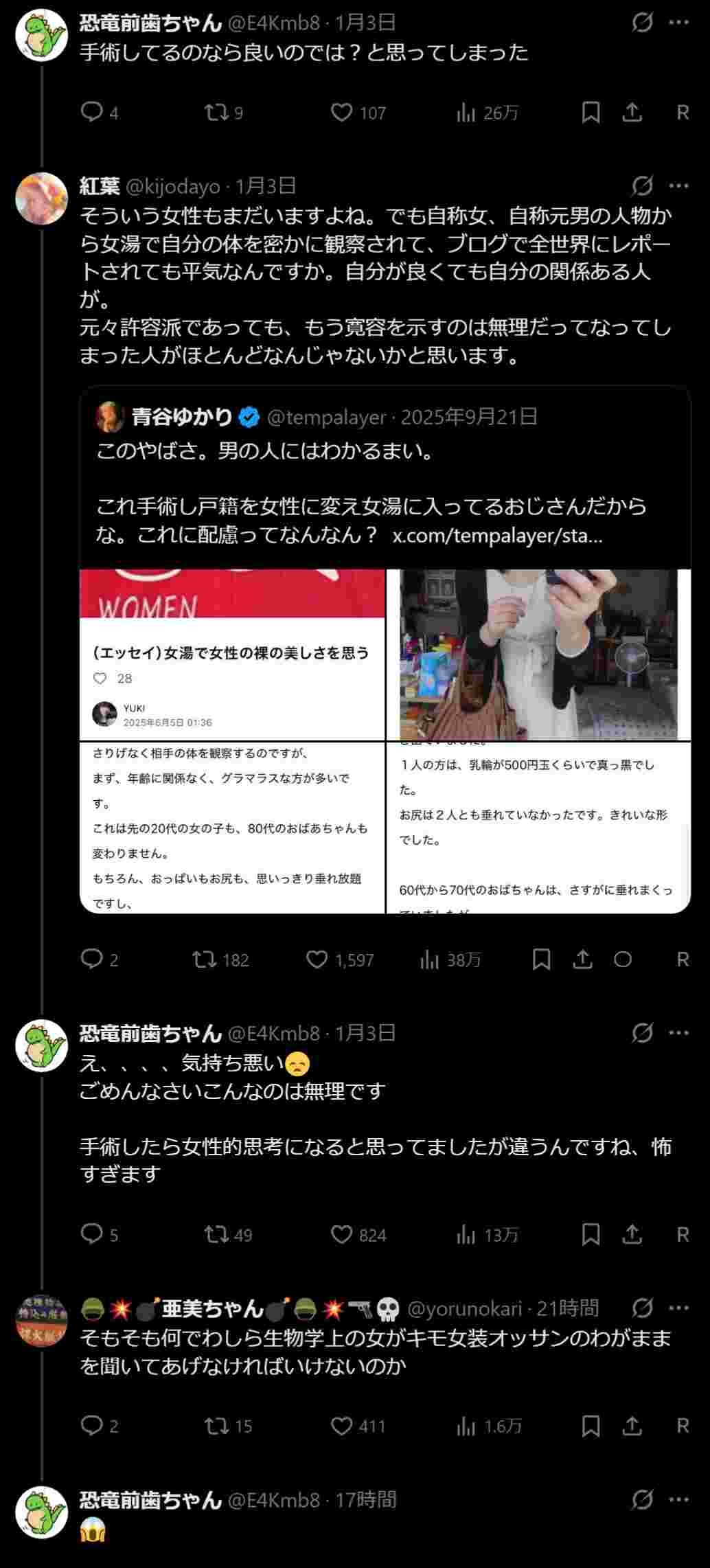Image resolution: width=710 pixels, height=1568 pixels.
Task: Open 亜美ちゃん's profile avatar
Action: (41, 1320)
